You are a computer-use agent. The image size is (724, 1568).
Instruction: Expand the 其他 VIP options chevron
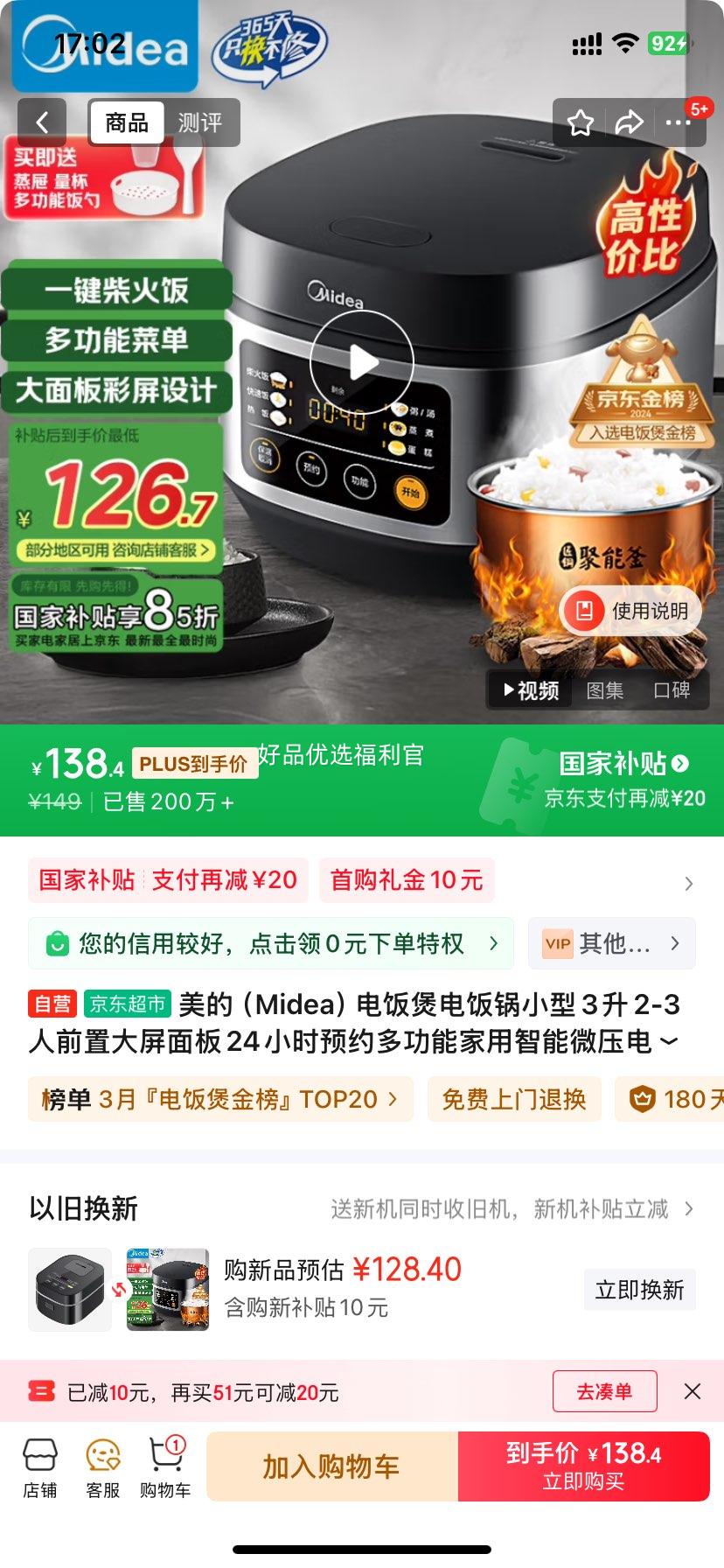point(673,943)
